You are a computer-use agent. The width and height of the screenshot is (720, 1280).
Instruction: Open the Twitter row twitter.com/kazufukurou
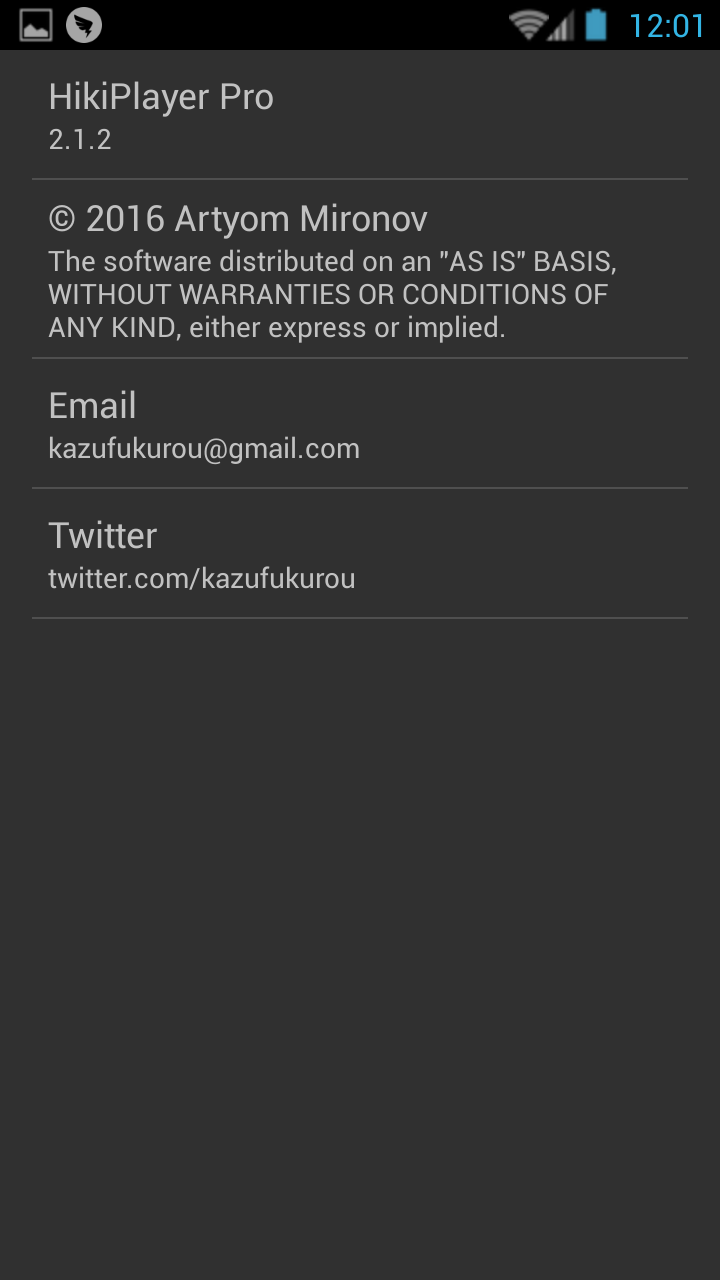pyautogui.click(x=360, y=554)
